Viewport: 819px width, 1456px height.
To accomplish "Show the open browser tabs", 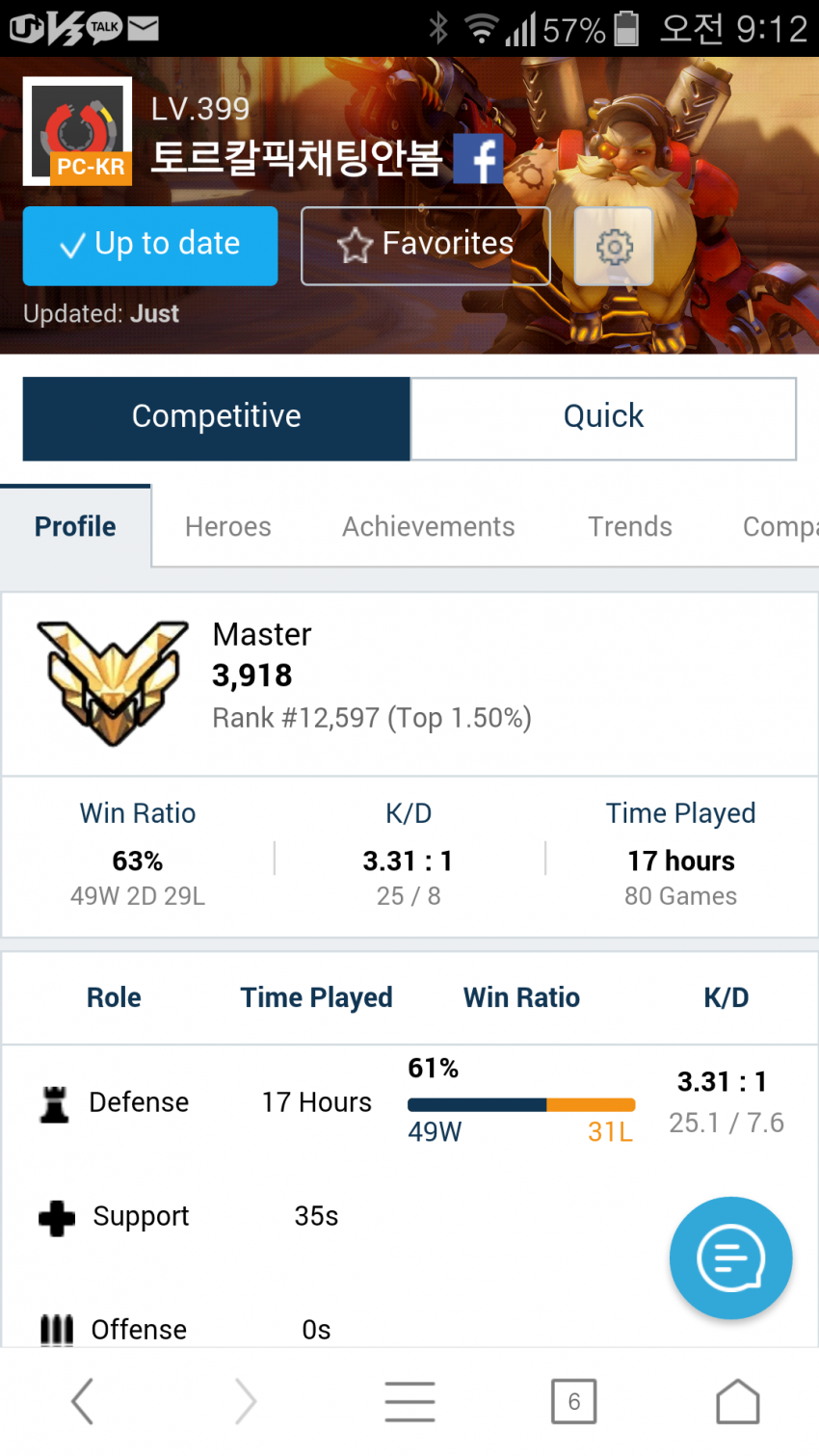I will (x=573, y=1400).
